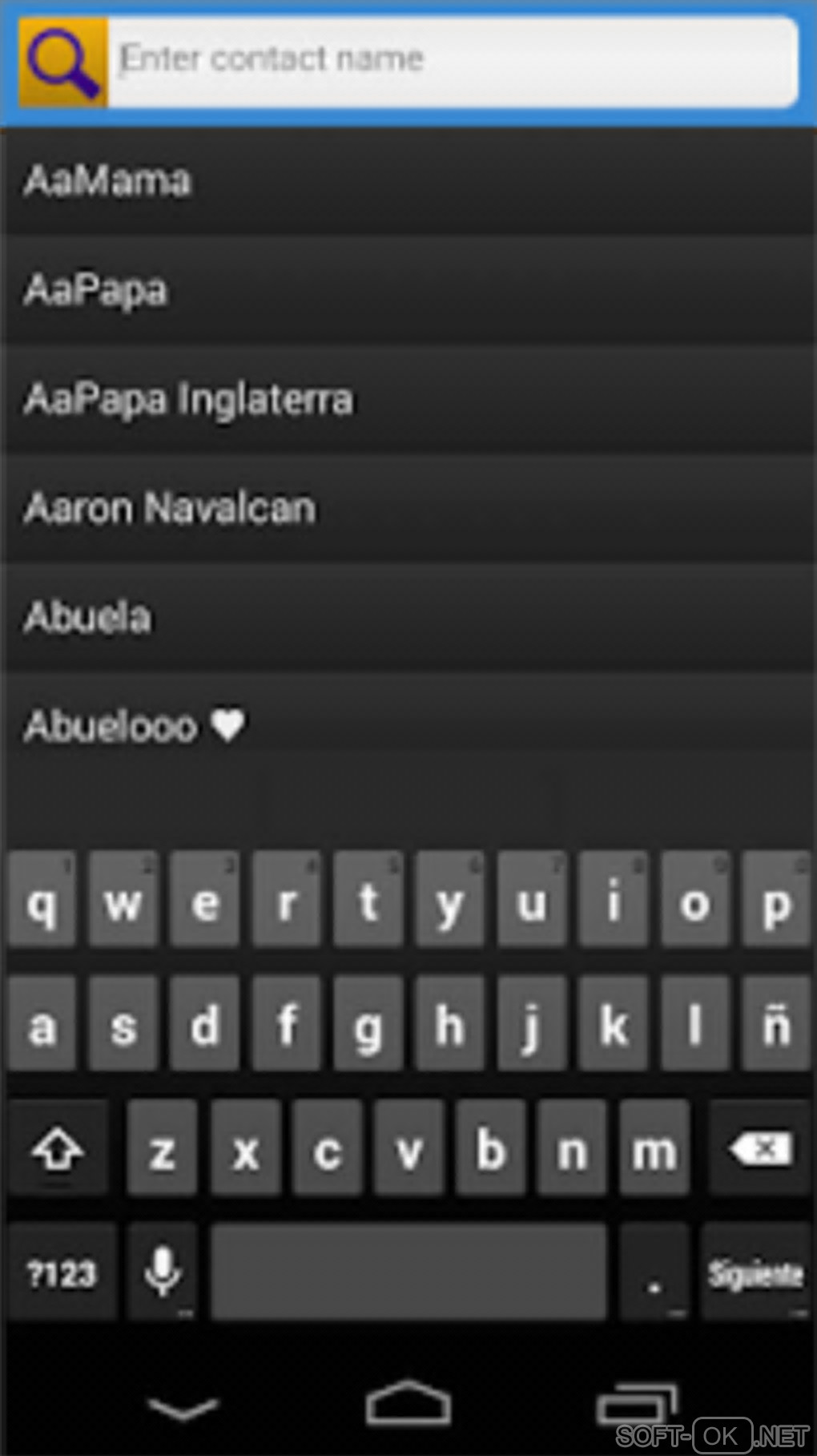Open contact AaMama
The height and width of the screenshot is (1456, 817).
coord(408,181)
